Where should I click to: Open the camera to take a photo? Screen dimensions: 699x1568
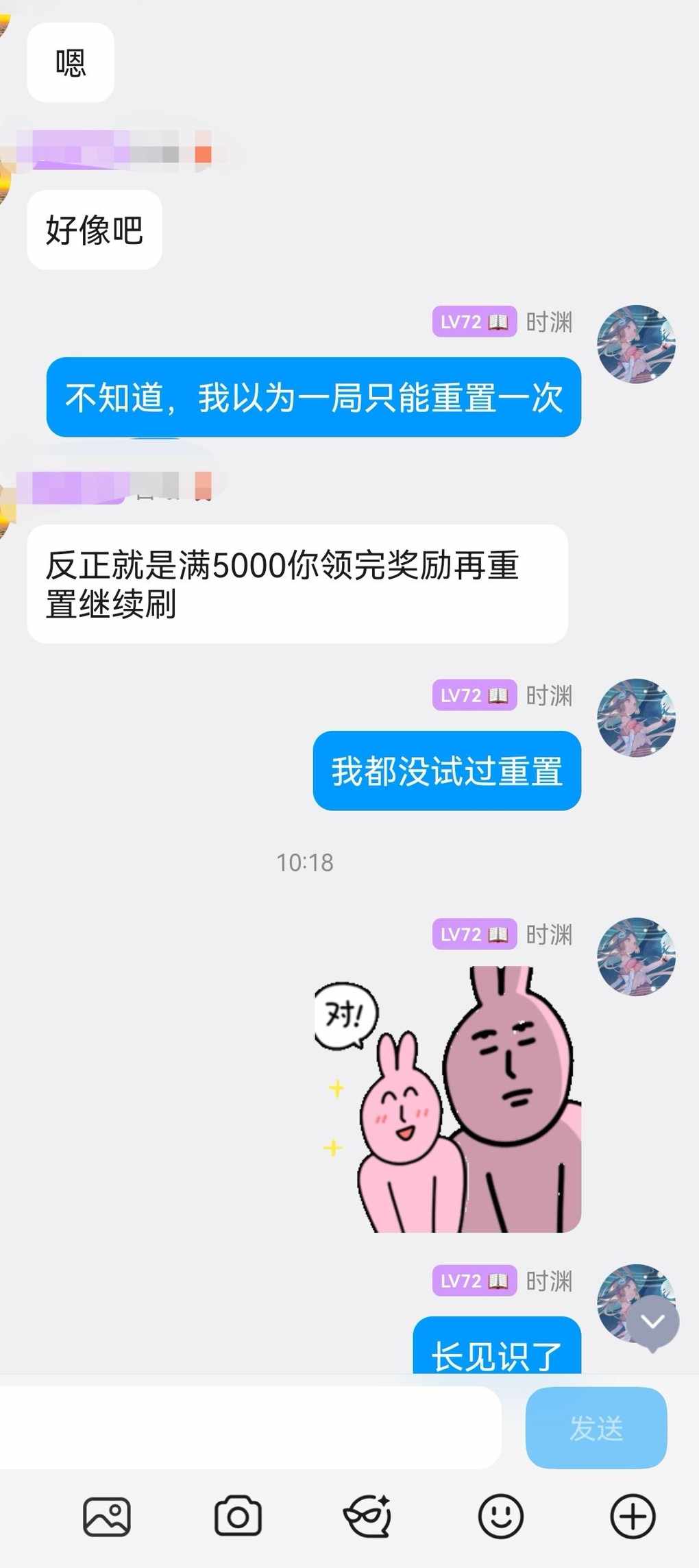(238, 1517)
